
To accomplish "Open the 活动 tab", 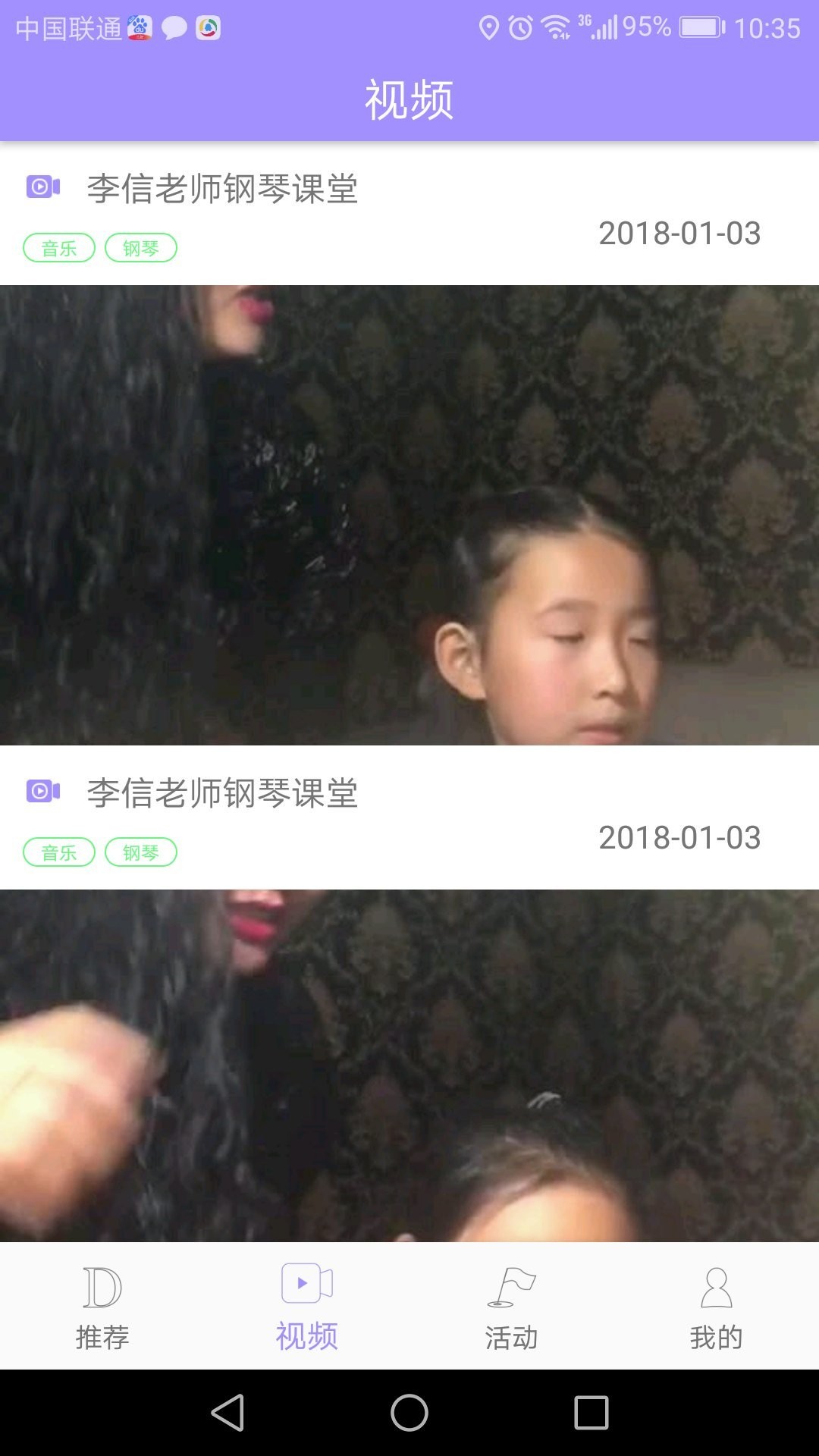I will 512,1307.
